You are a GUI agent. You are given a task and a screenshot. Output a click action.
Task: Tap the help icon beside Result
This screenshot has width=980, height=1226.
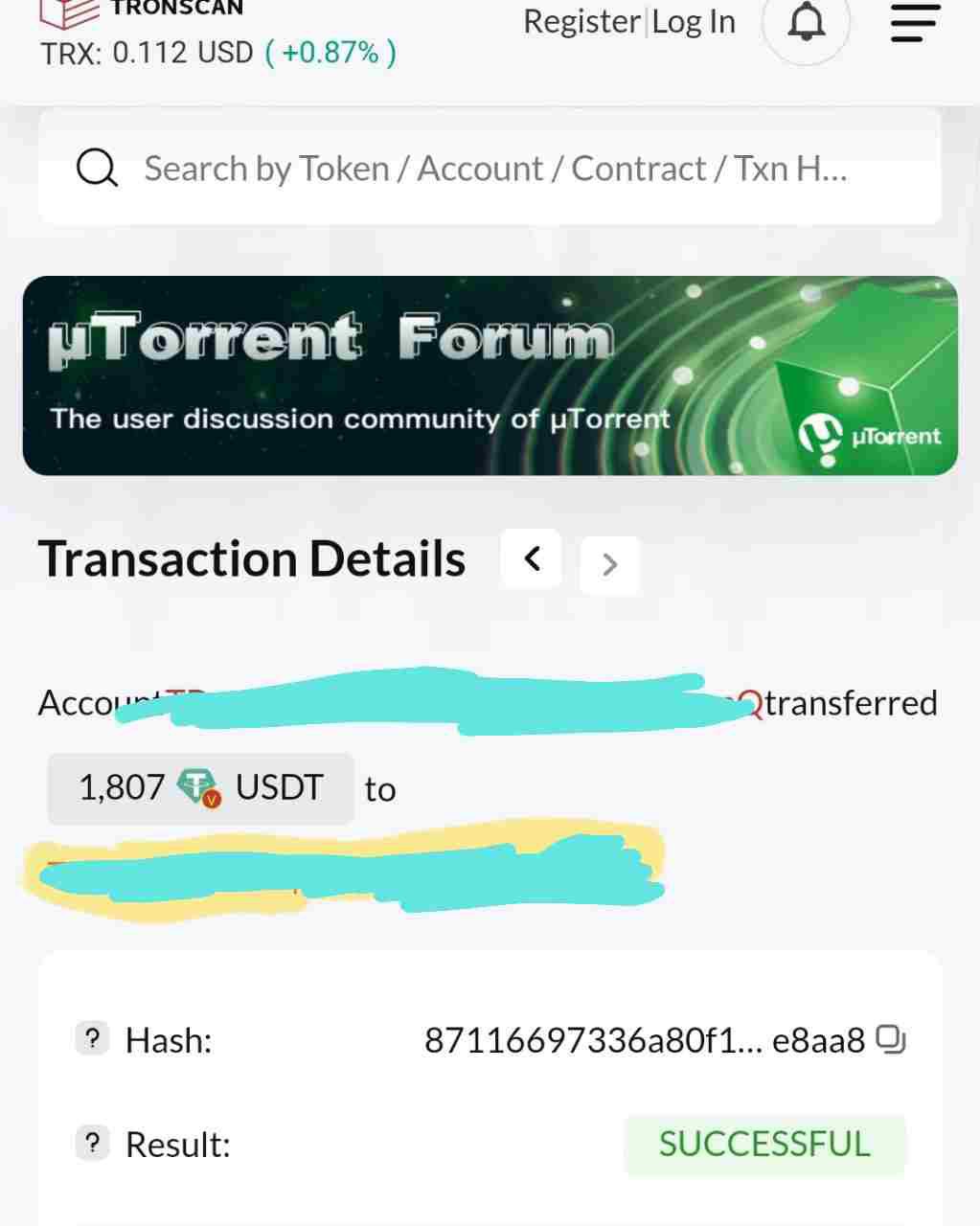[x=92, y=1144]
